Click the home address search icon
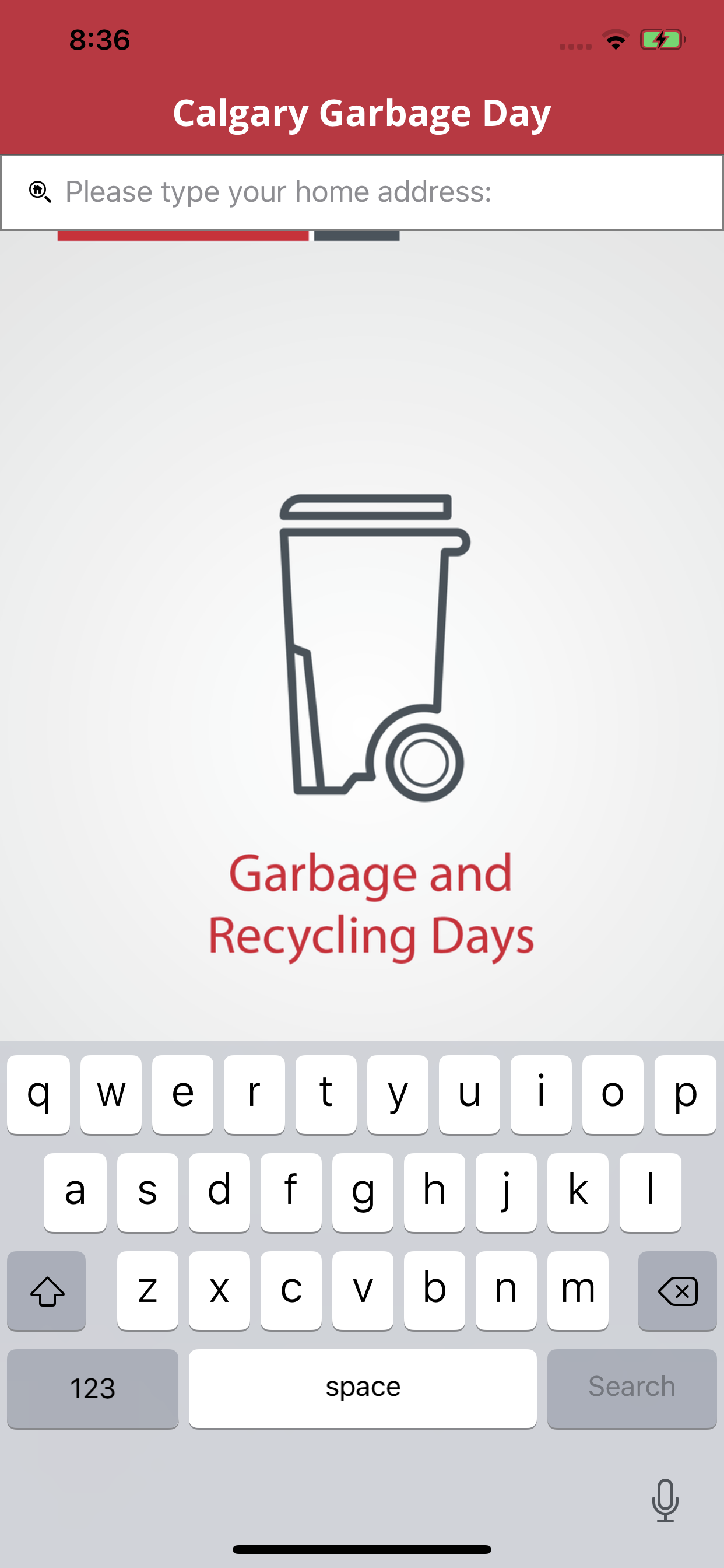Image resolution: width=724 pixels, height=1568 pixels. 39,192
